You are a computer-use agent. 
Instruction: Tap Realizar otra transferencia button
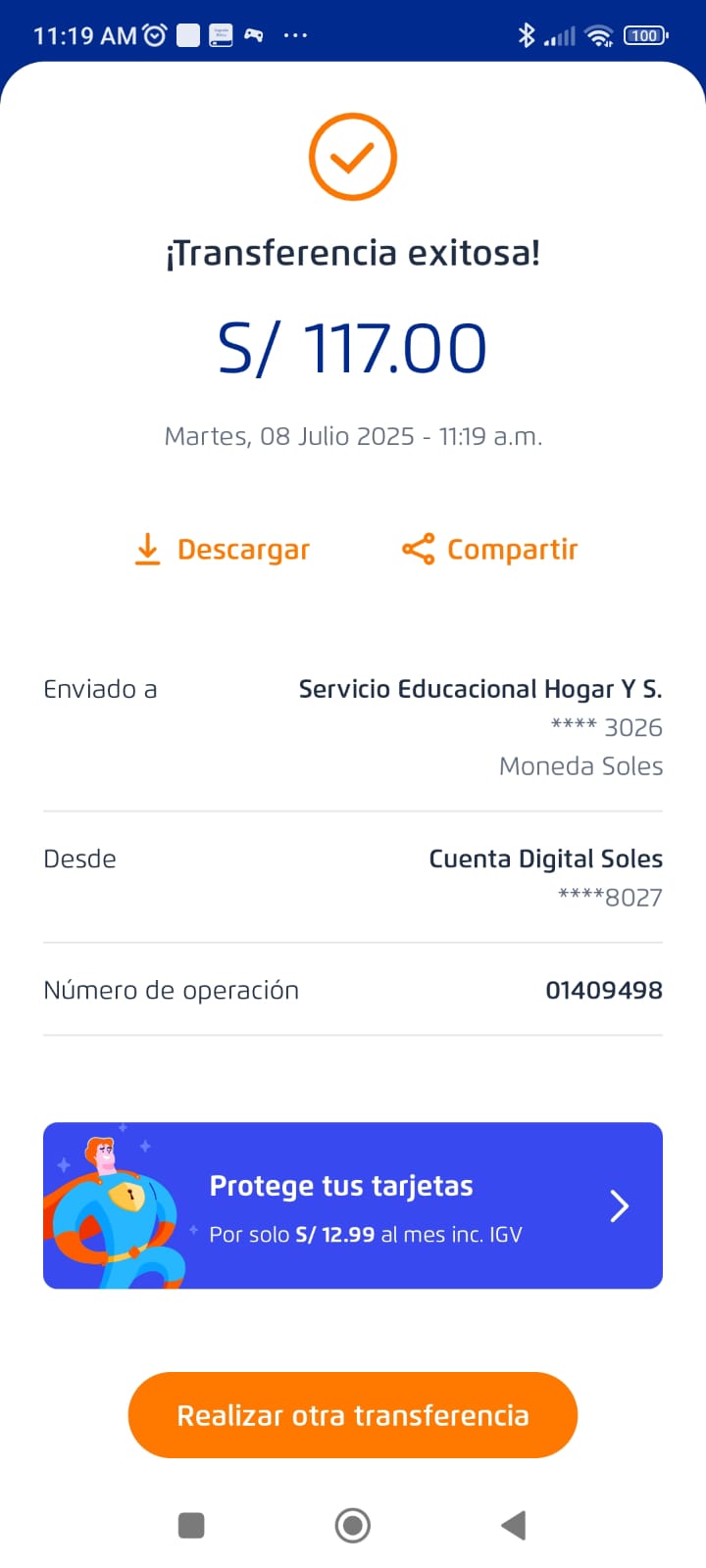pos(353,1415)
